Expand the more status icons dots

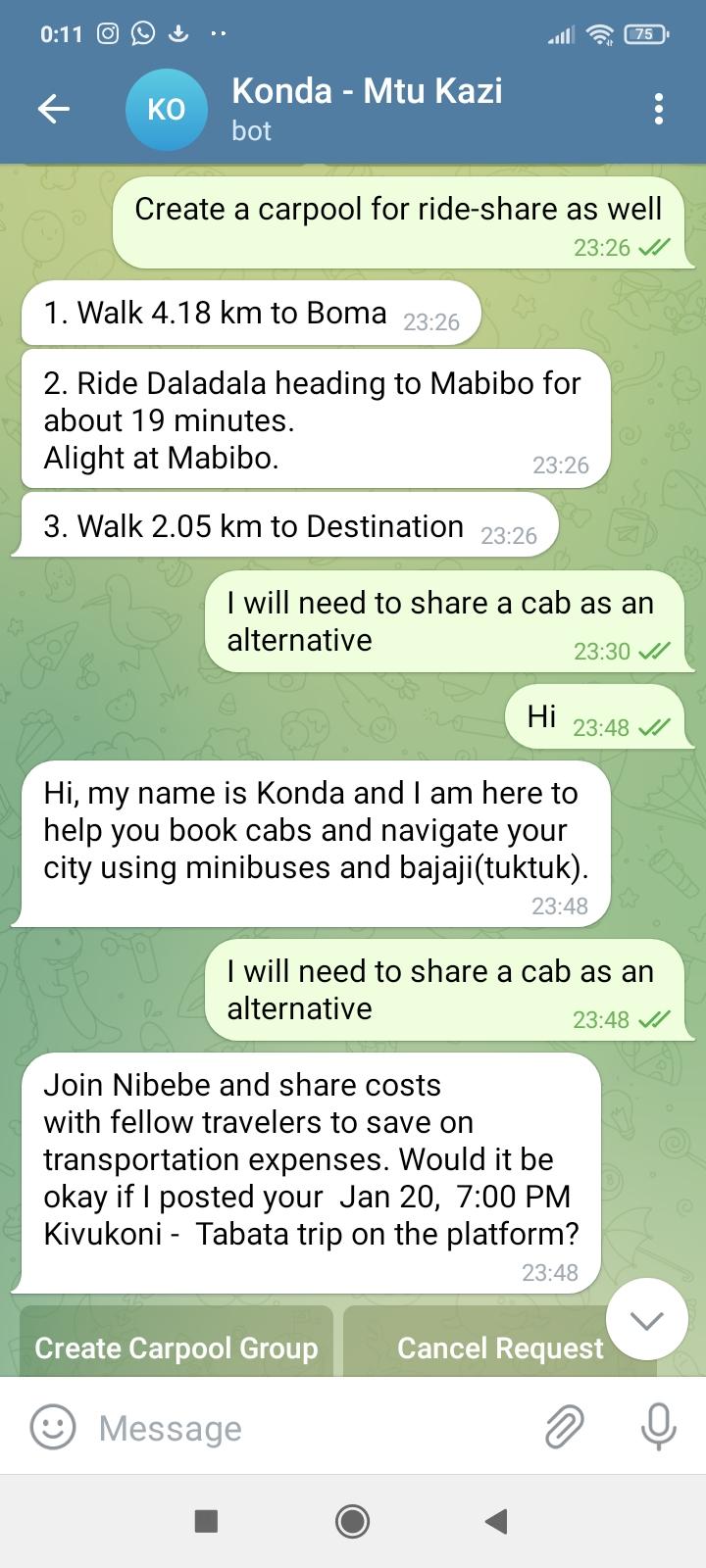[x=217, y=31]
